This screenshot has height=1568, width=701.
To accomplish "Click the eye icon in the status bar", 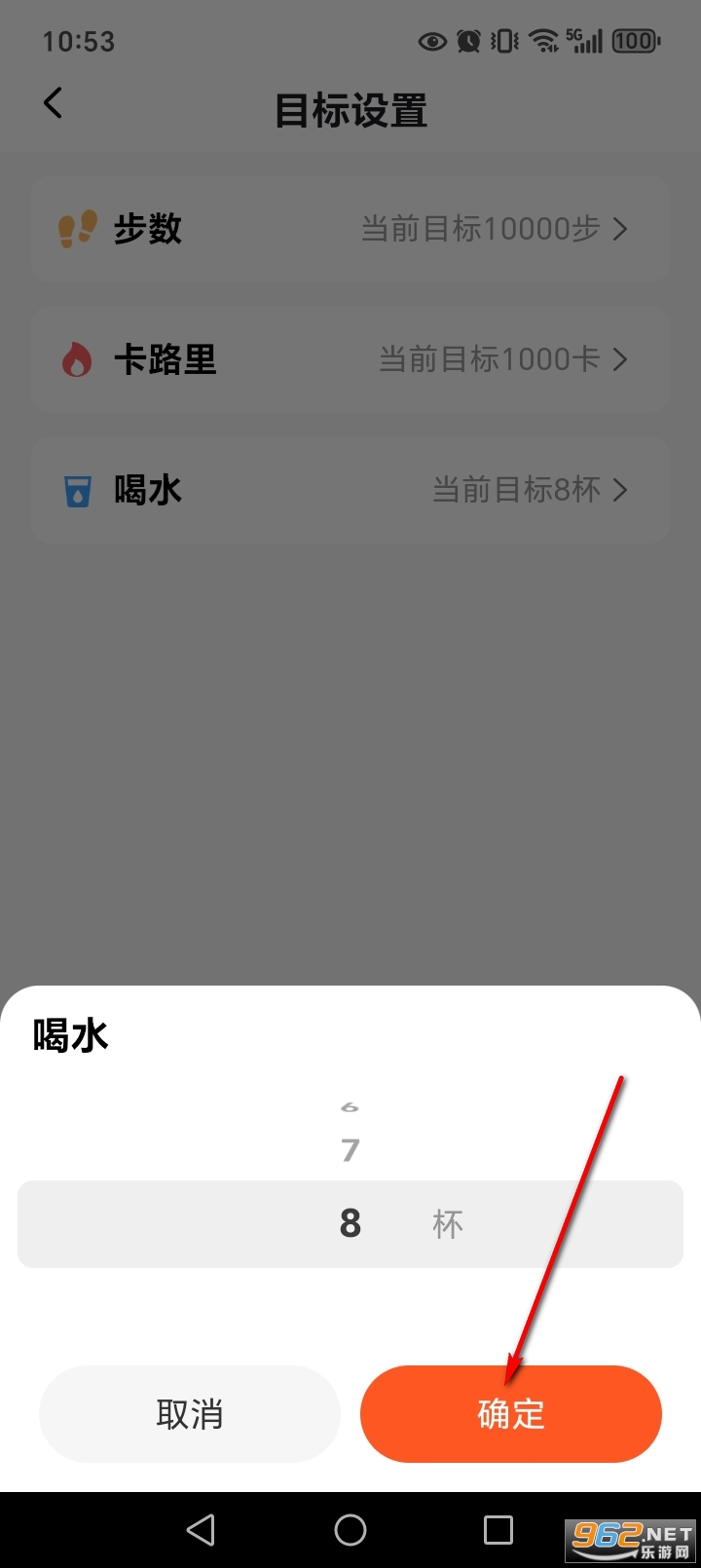I will point(432,41).
